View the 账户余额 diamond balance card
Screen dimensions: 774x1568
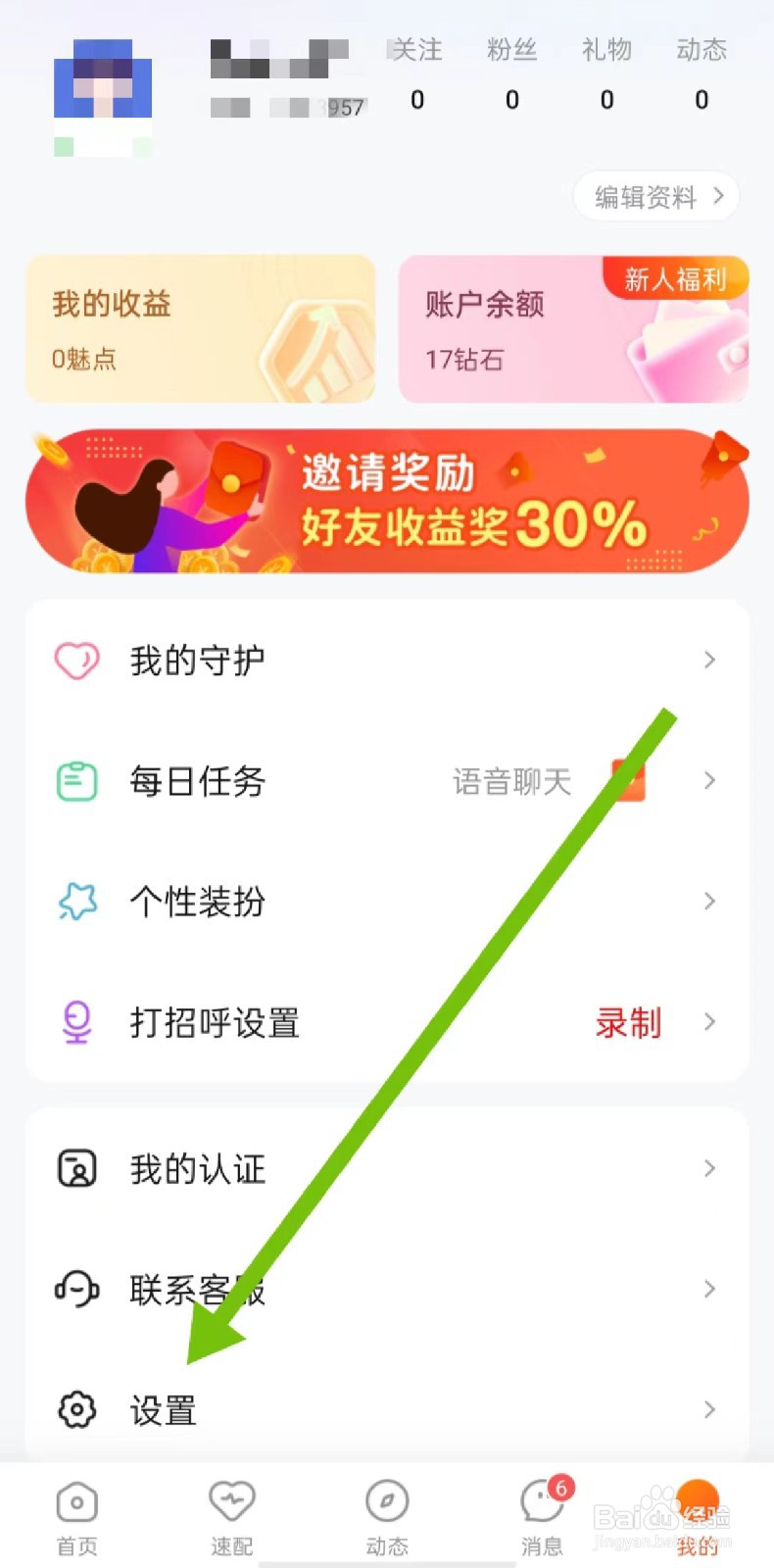(573, 328)
